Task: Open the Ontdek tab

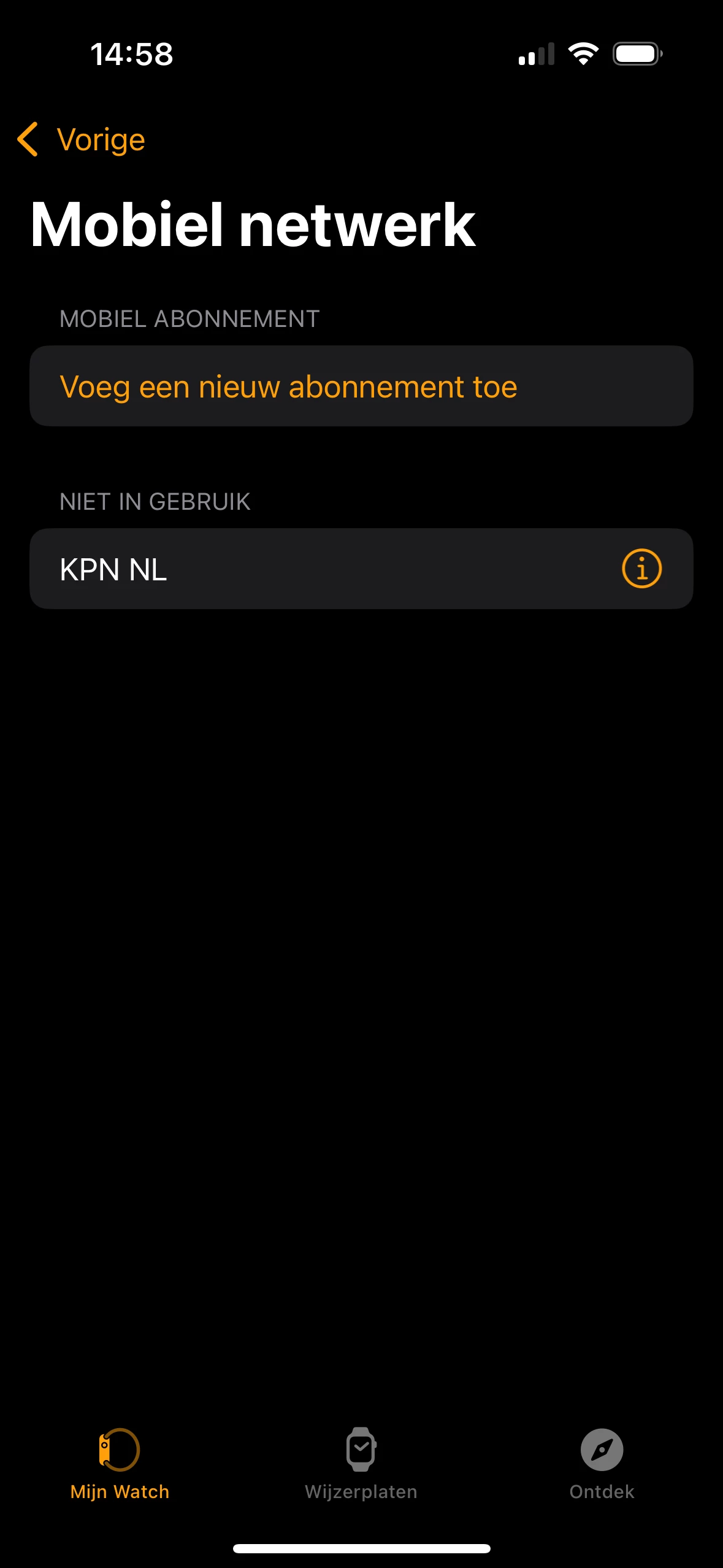Action: 602,1463
